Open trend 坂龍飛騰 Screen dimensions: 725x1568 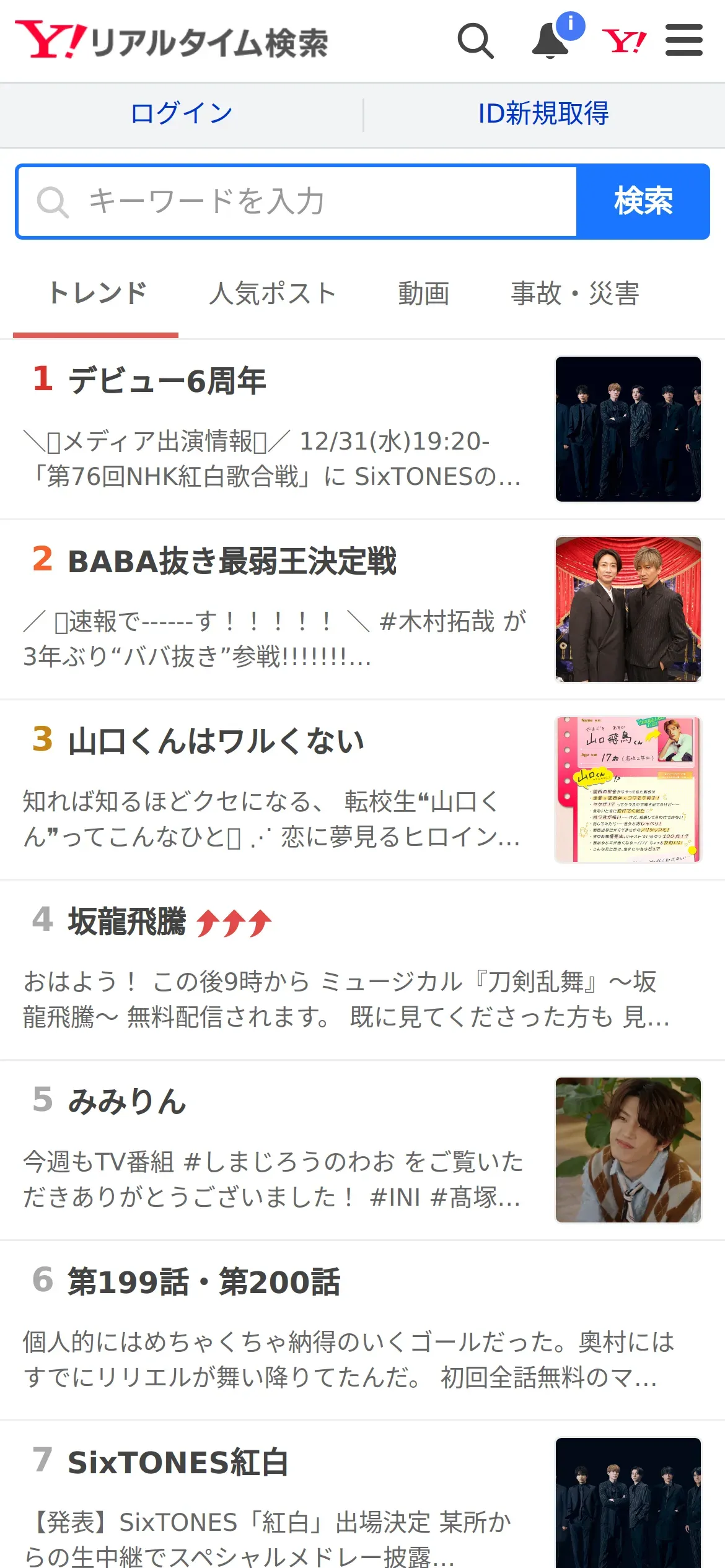pos(127,921)
